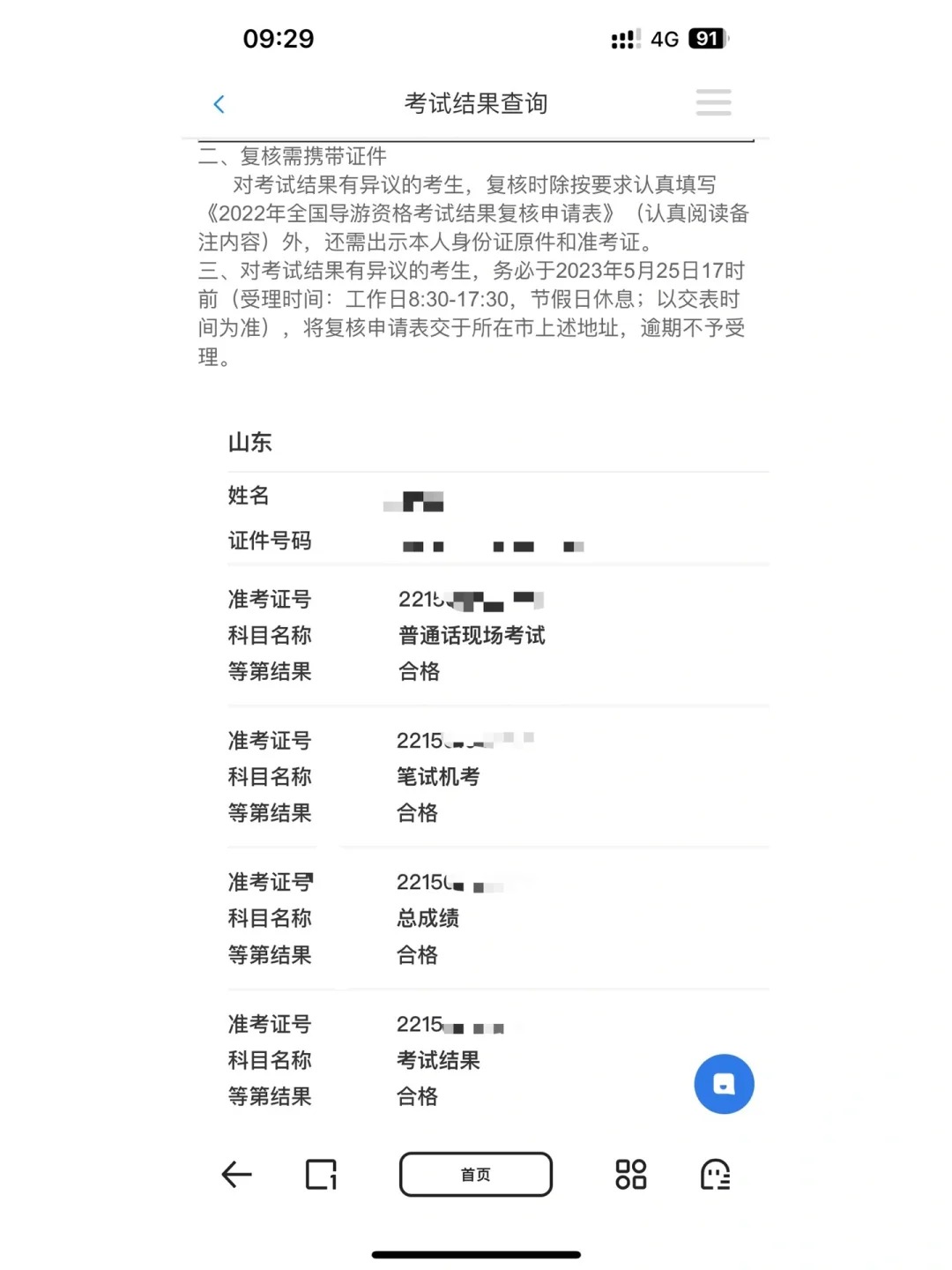Select the 普通话现场考试 subject row
Viewport: 952px width, 1270px height.
471,636
